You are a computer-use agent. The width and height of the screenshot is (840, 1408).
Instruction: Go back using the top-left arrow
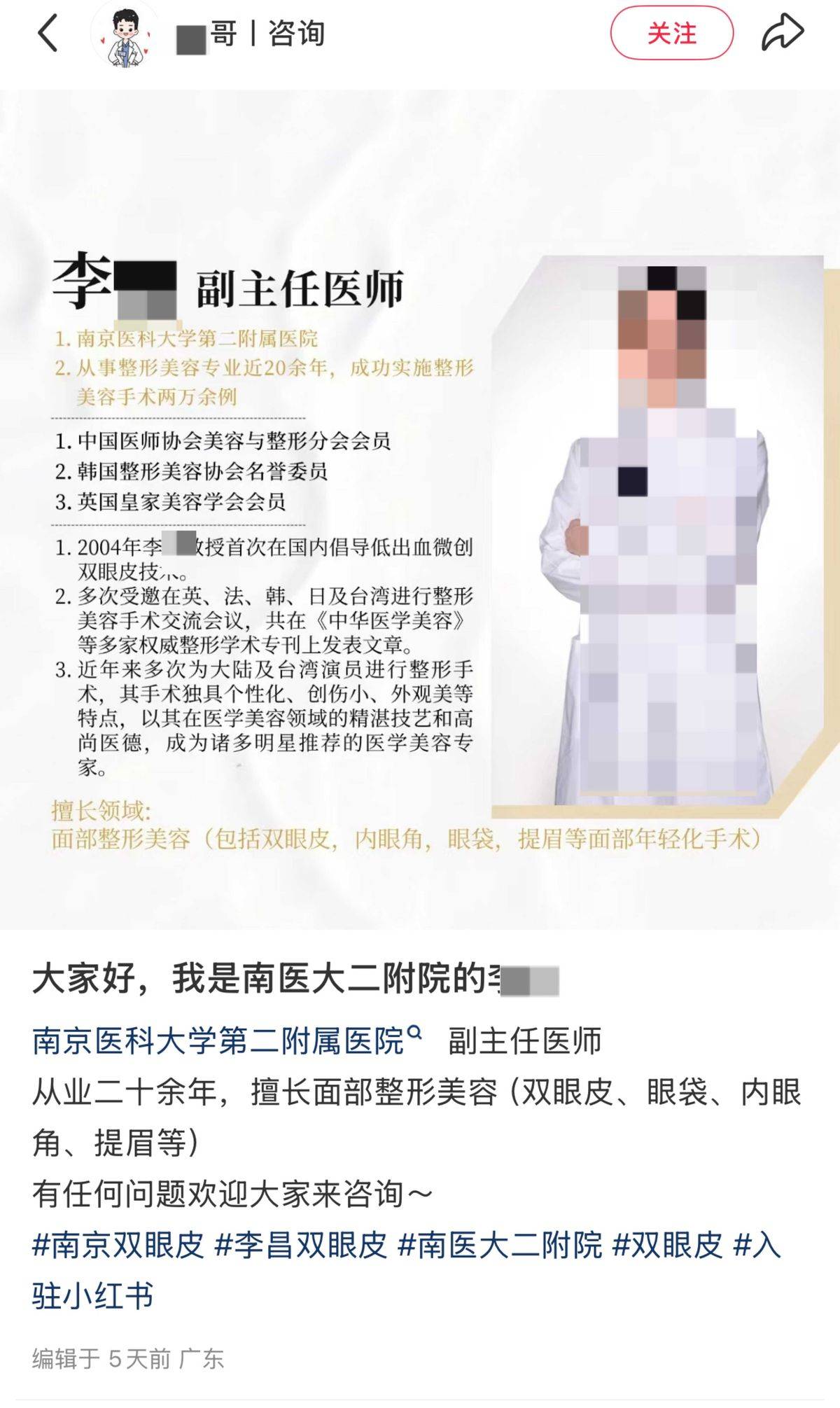pos(48,34)
